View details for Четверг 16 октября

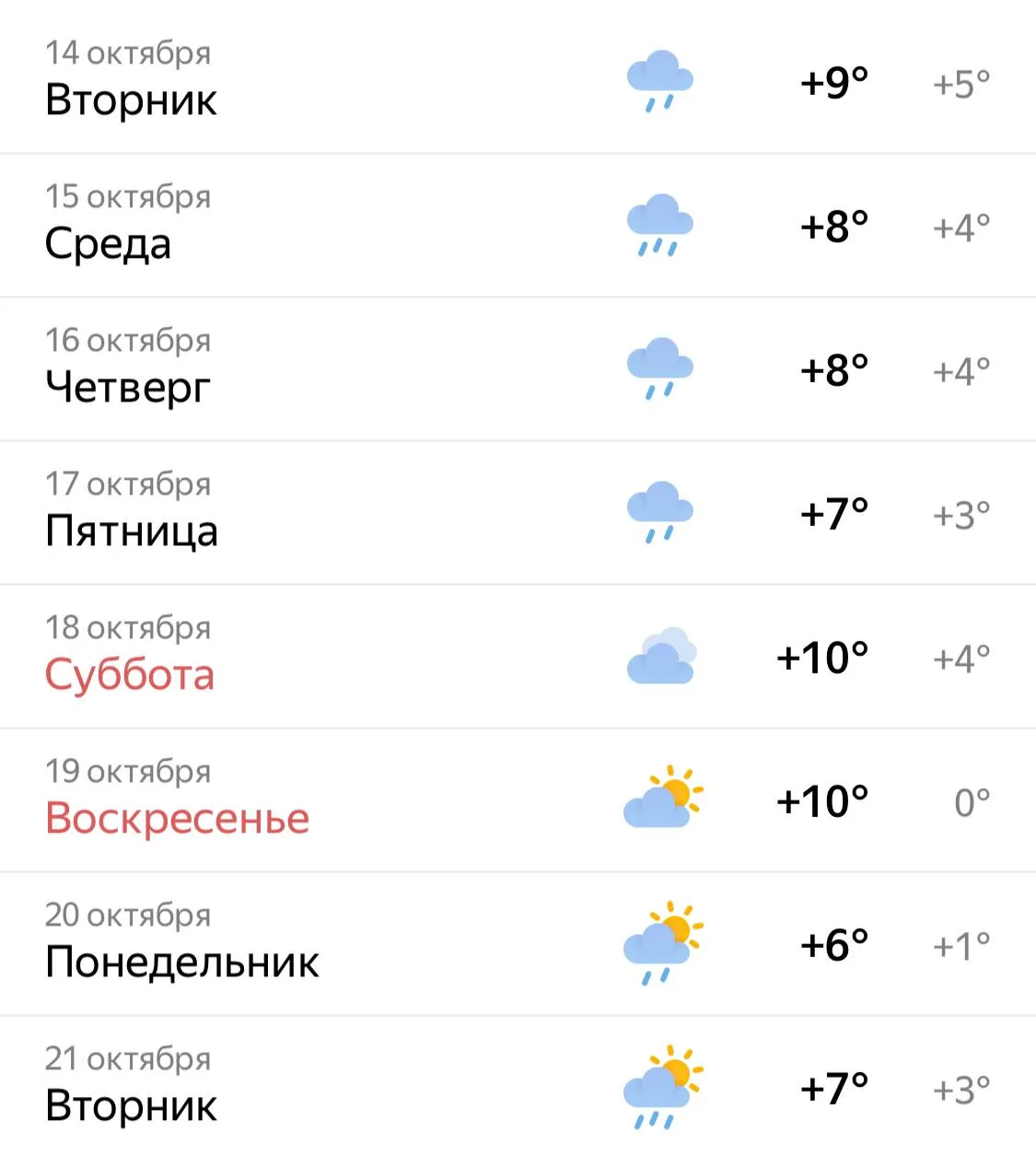(x=516, y=368)
